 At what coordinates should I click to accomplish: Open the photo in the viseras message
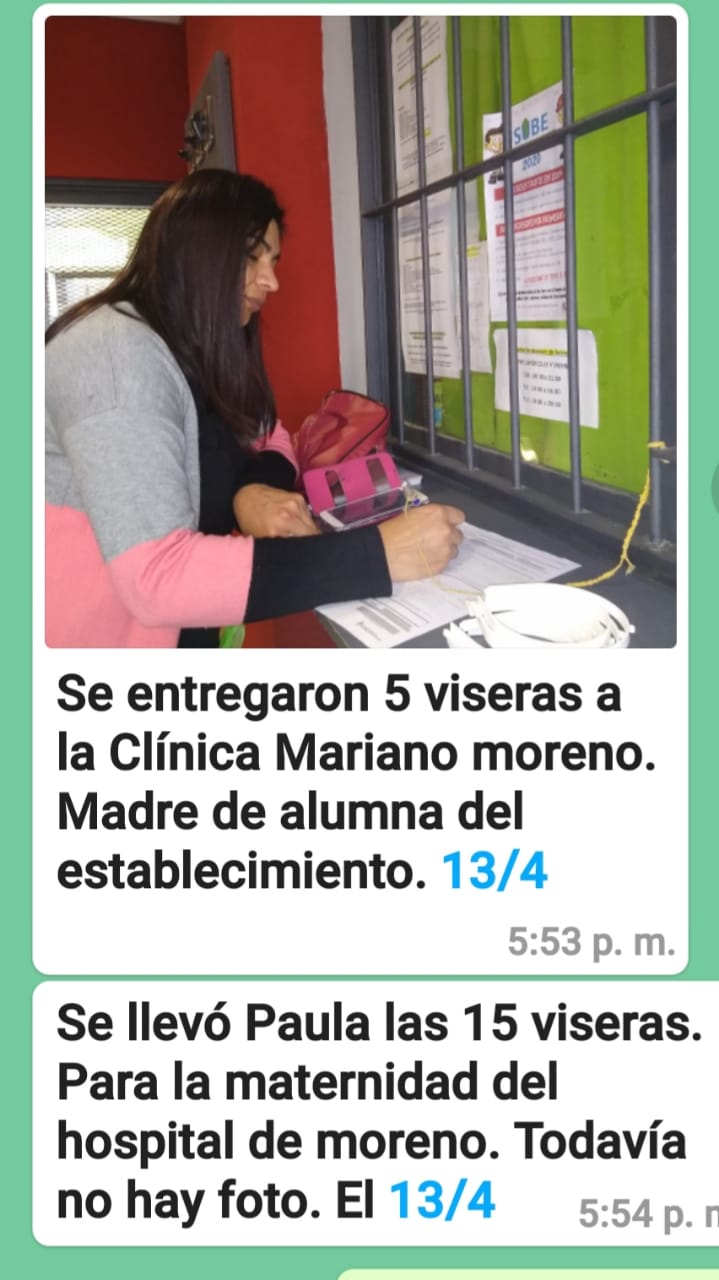coord(360,332)
